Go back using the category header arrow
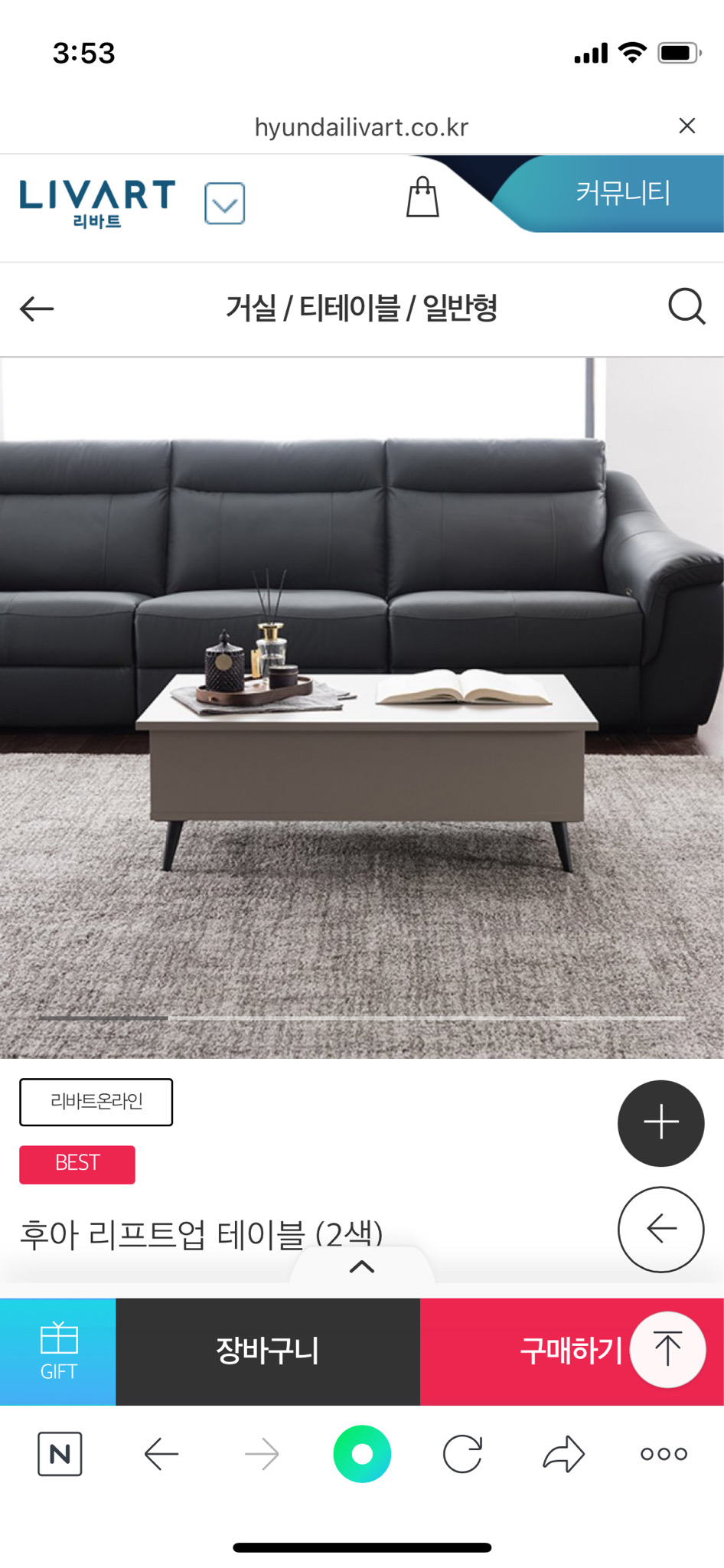The height and width of the screenshot is (1568, 724). pos(37,309)
